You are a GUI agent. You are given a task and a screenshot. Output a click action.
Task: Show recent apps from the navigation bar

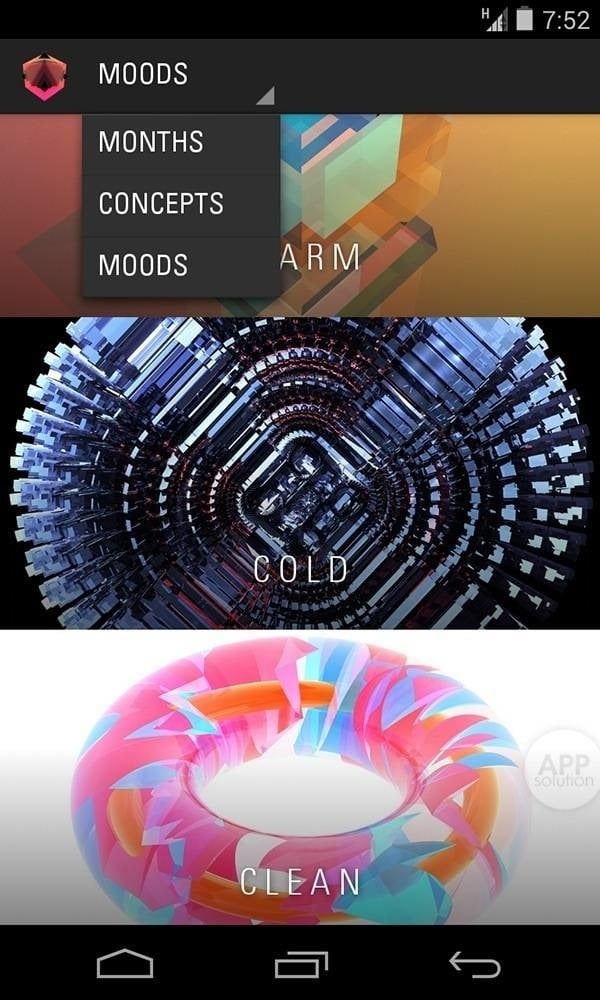[300, 964]
